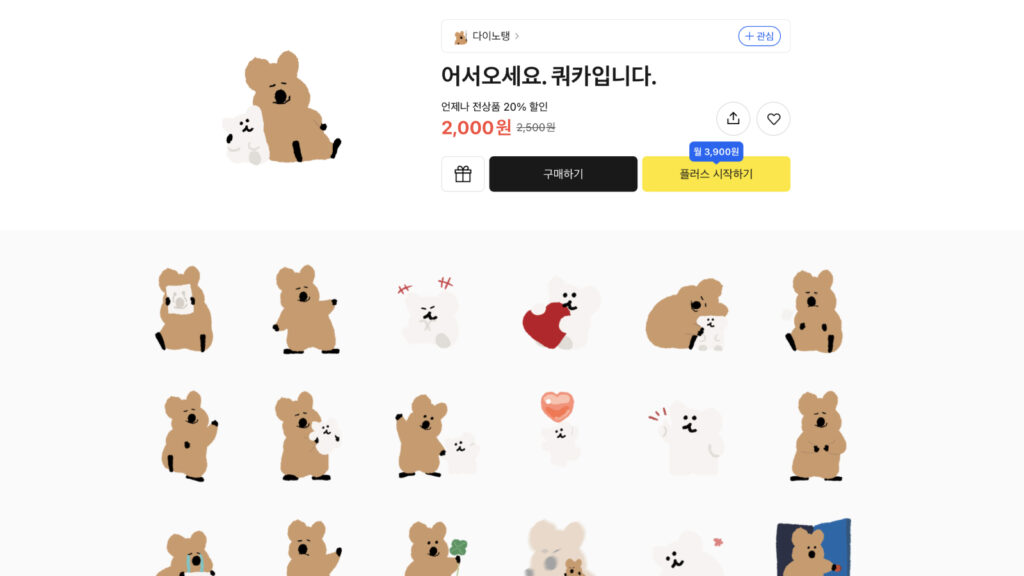This screenshot has height=576, width=1024.
Task: Like the pack with the heart icon
Action: (x=773, y=118)
